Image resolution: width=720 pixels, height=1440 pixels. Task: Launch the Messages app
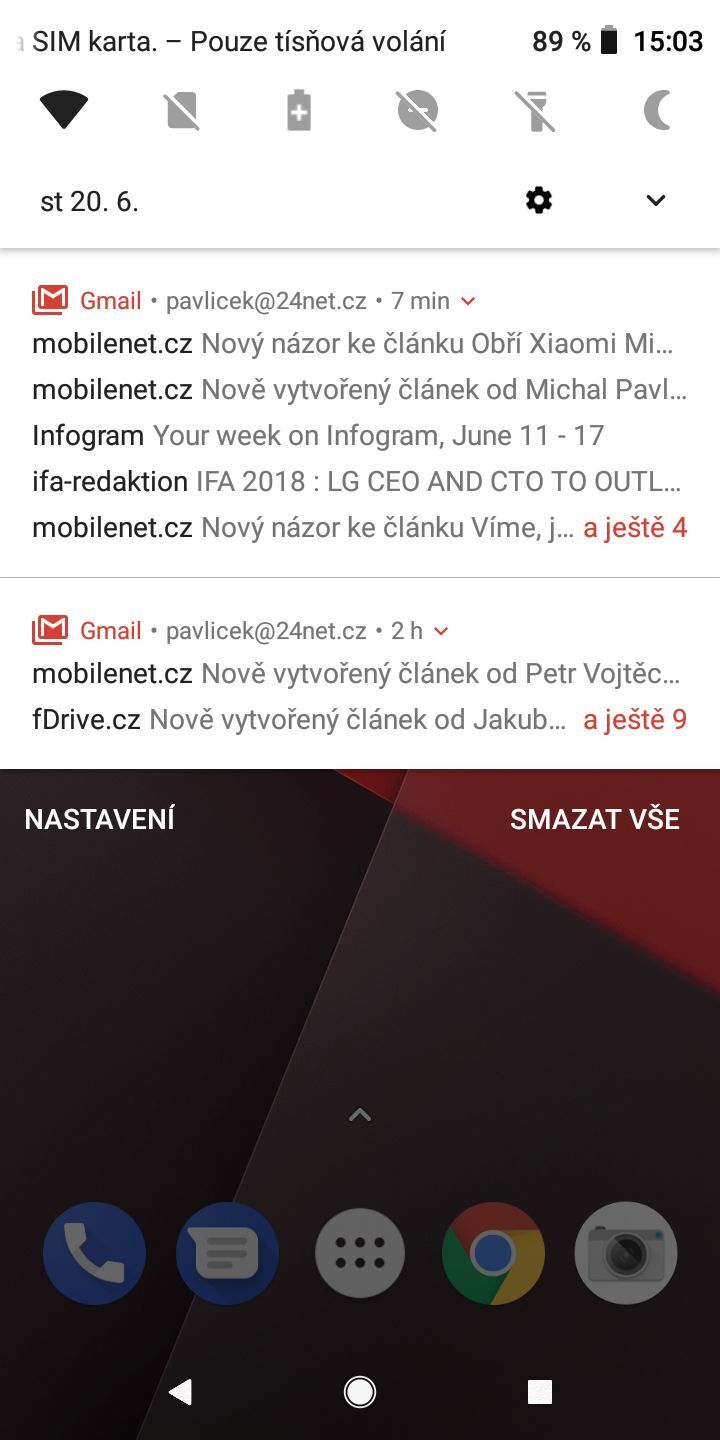tap(226, 1253)
